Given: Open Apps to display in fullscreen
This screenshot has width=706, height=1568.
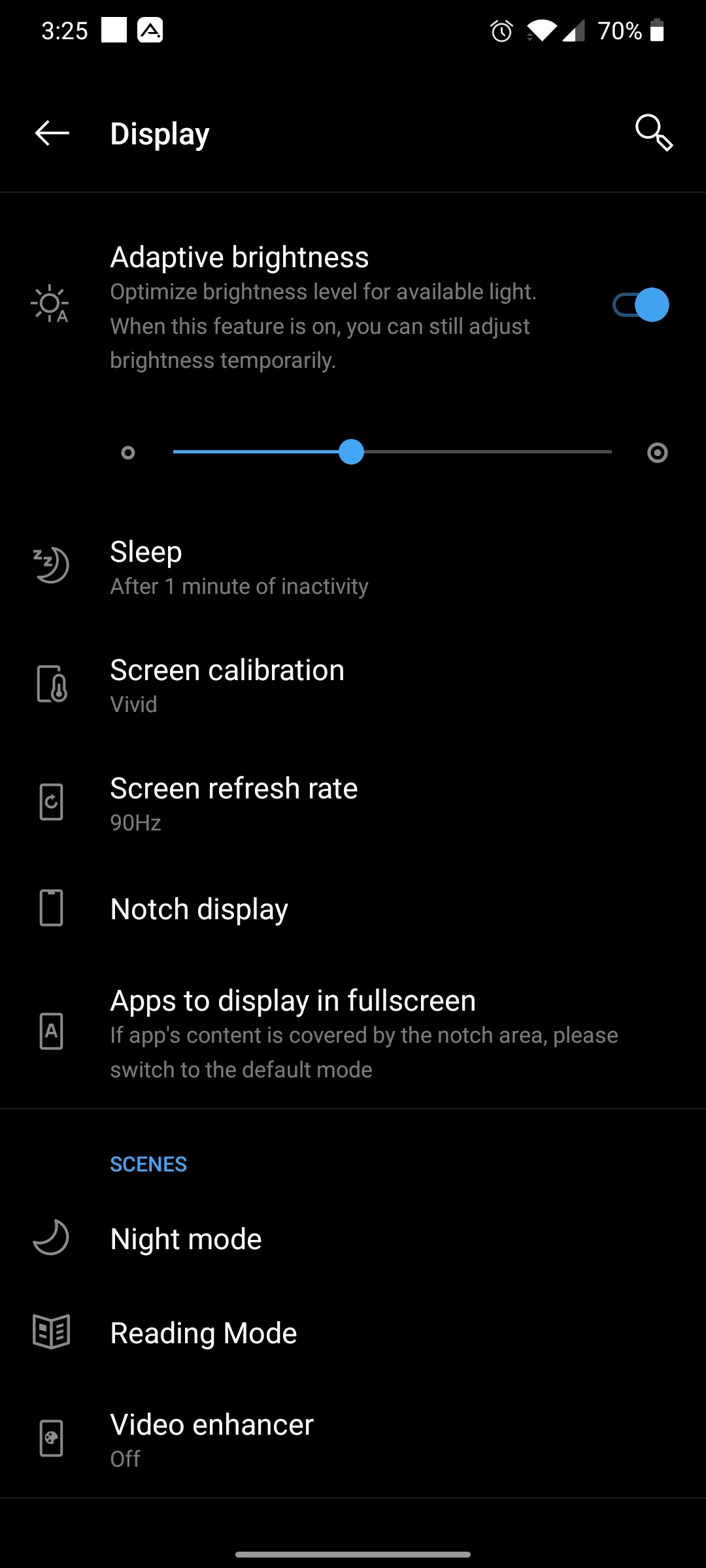Looking at the screenshot, I should click(353, 1034).
